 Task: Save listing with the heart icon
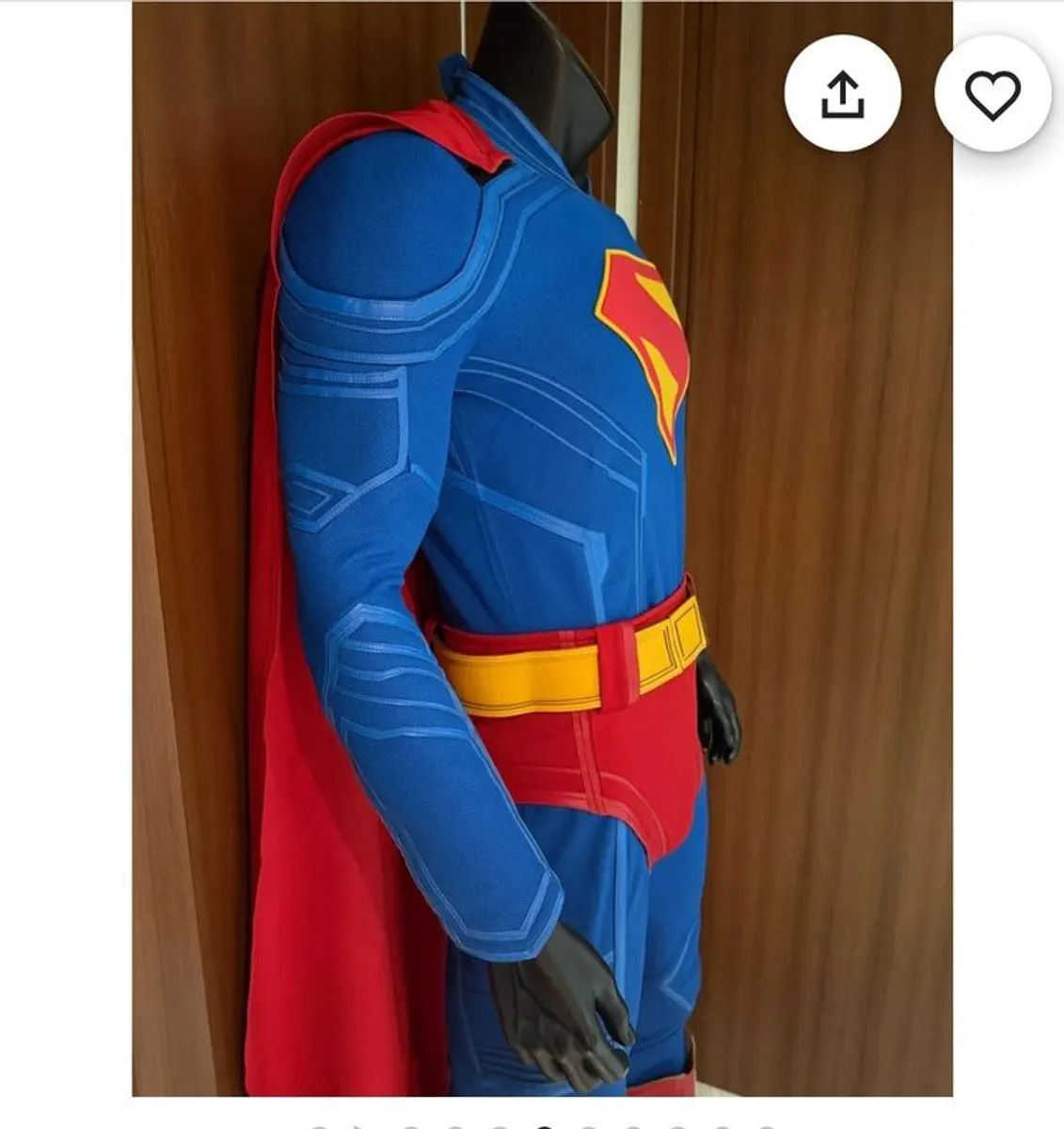(x=993, y=94)
